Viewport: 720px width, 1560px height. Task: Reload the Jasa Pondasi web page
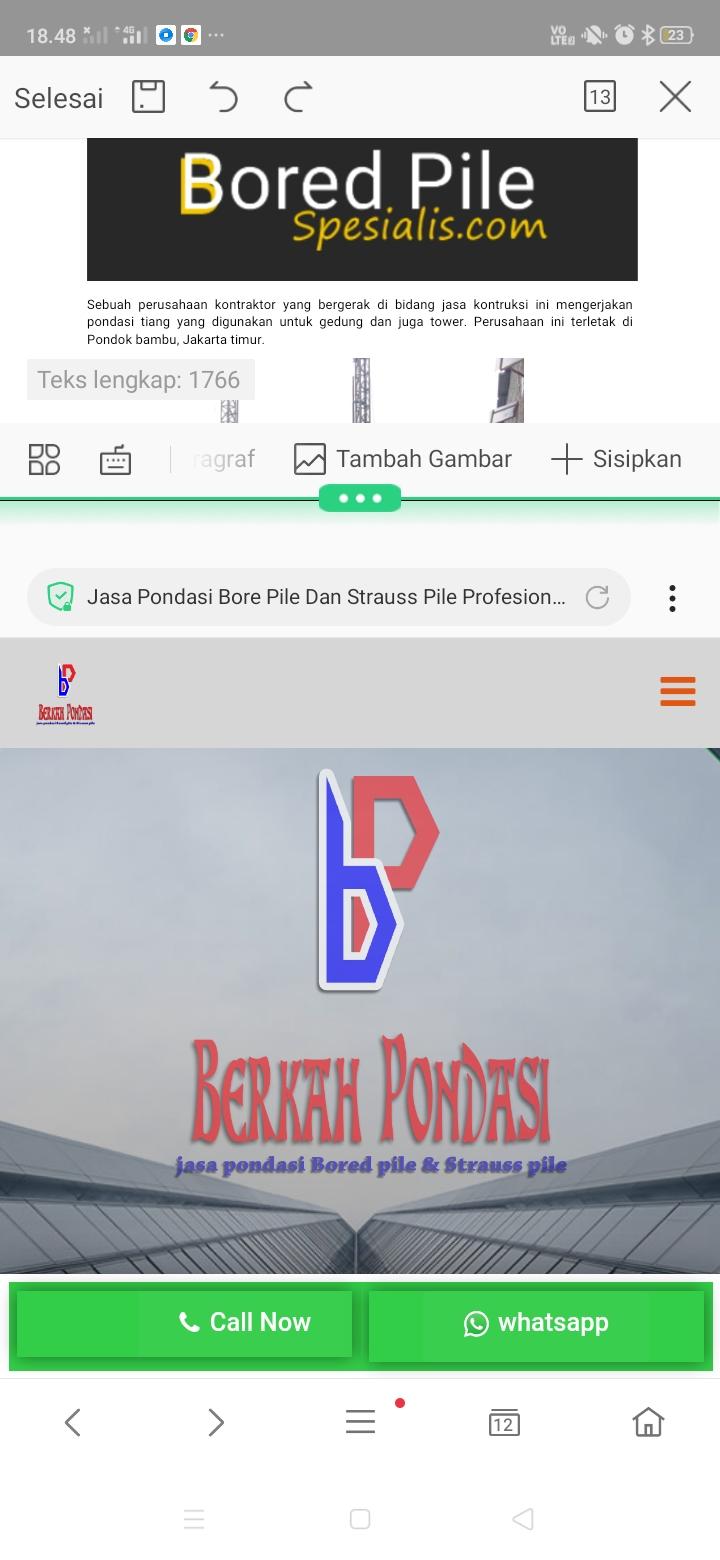pos(597,597)
